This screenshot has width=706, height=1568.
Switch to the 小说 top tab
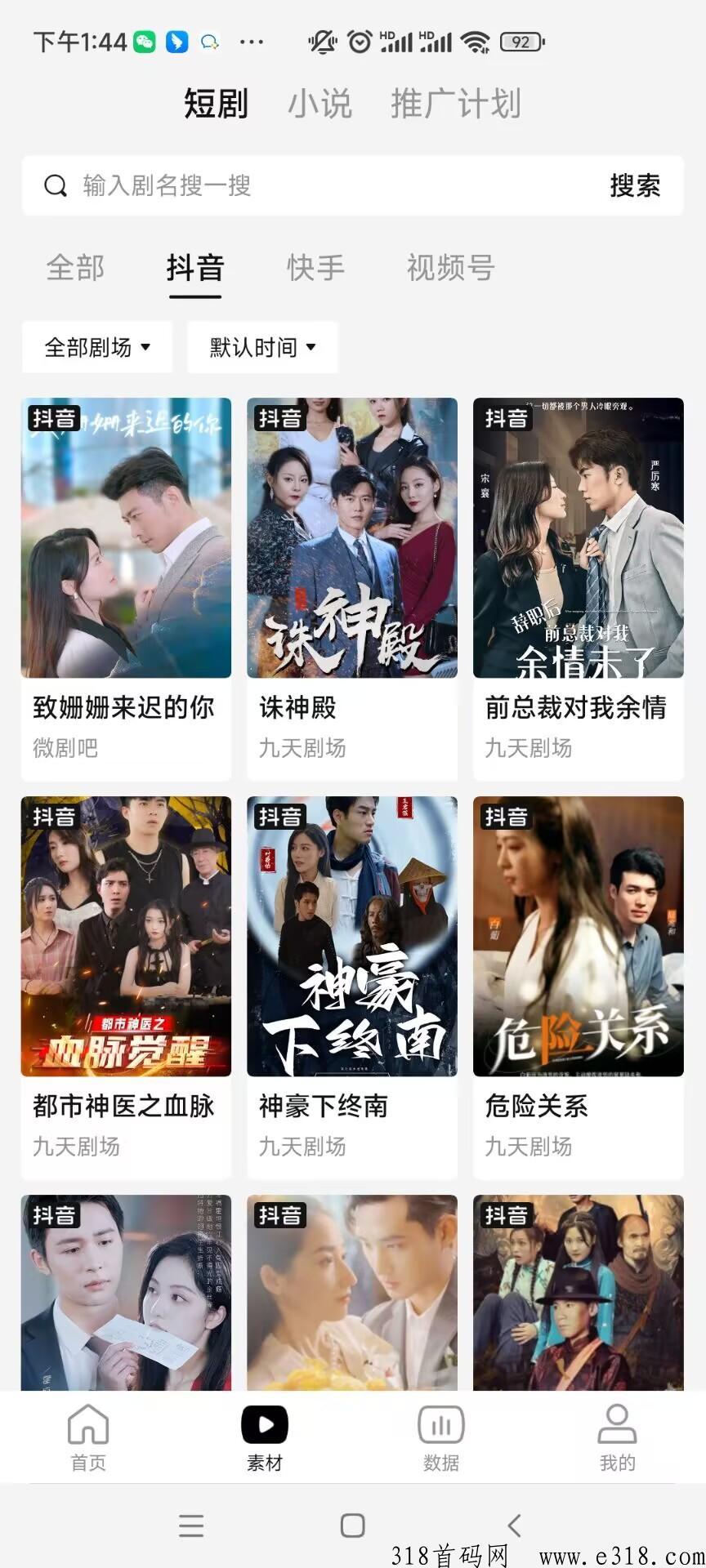319,105
